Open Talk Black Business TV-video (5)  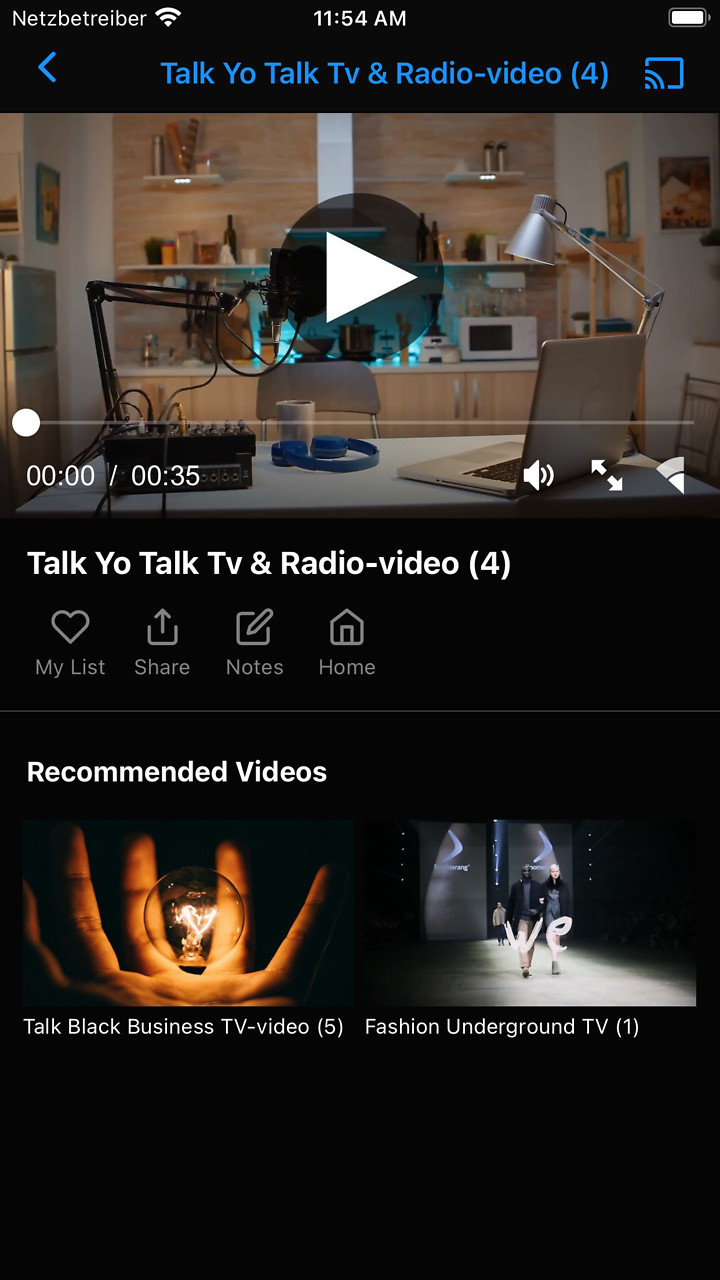click(x=187, y=913)
